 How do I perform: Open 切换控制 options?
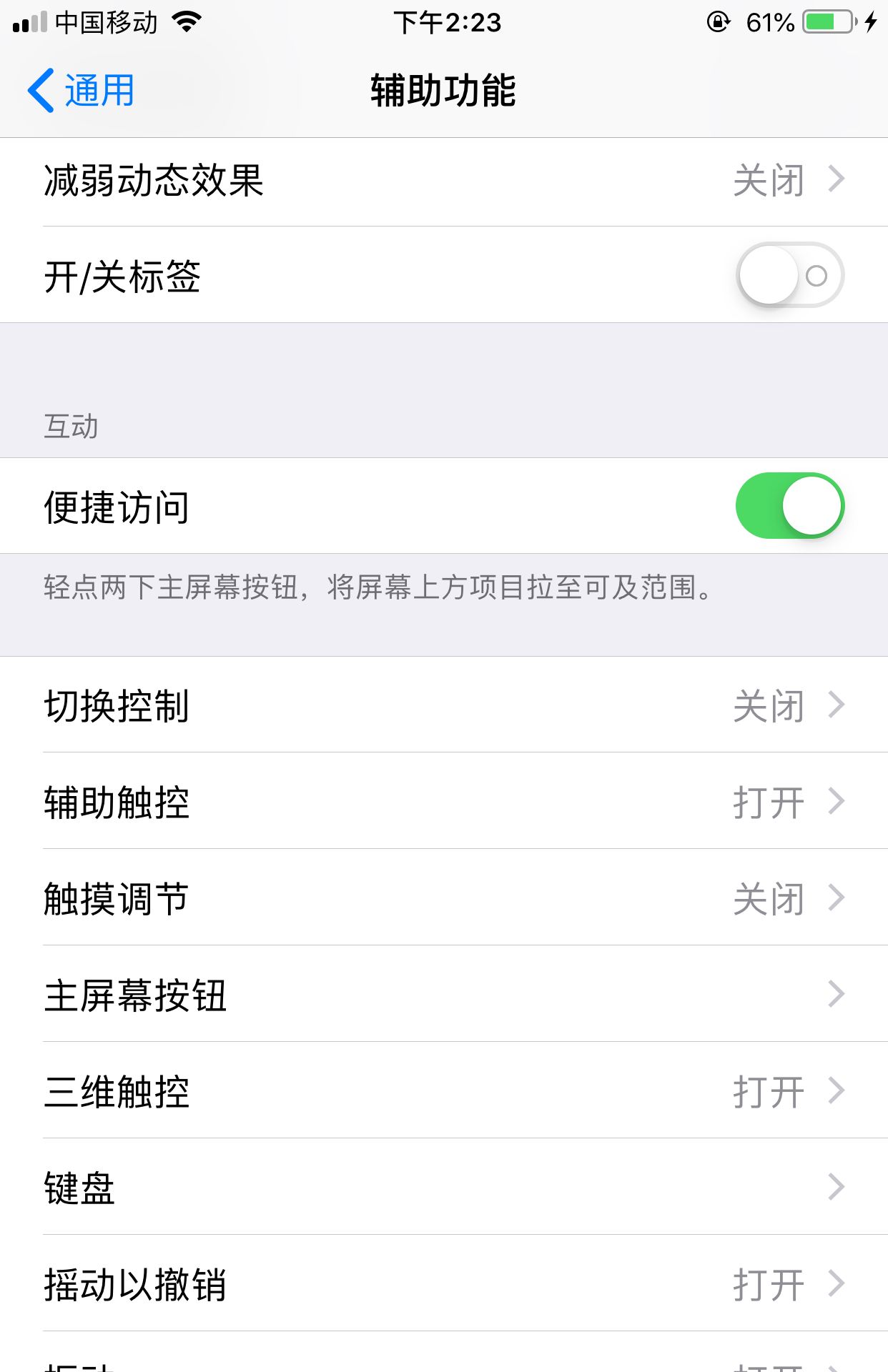pos(443,705)
